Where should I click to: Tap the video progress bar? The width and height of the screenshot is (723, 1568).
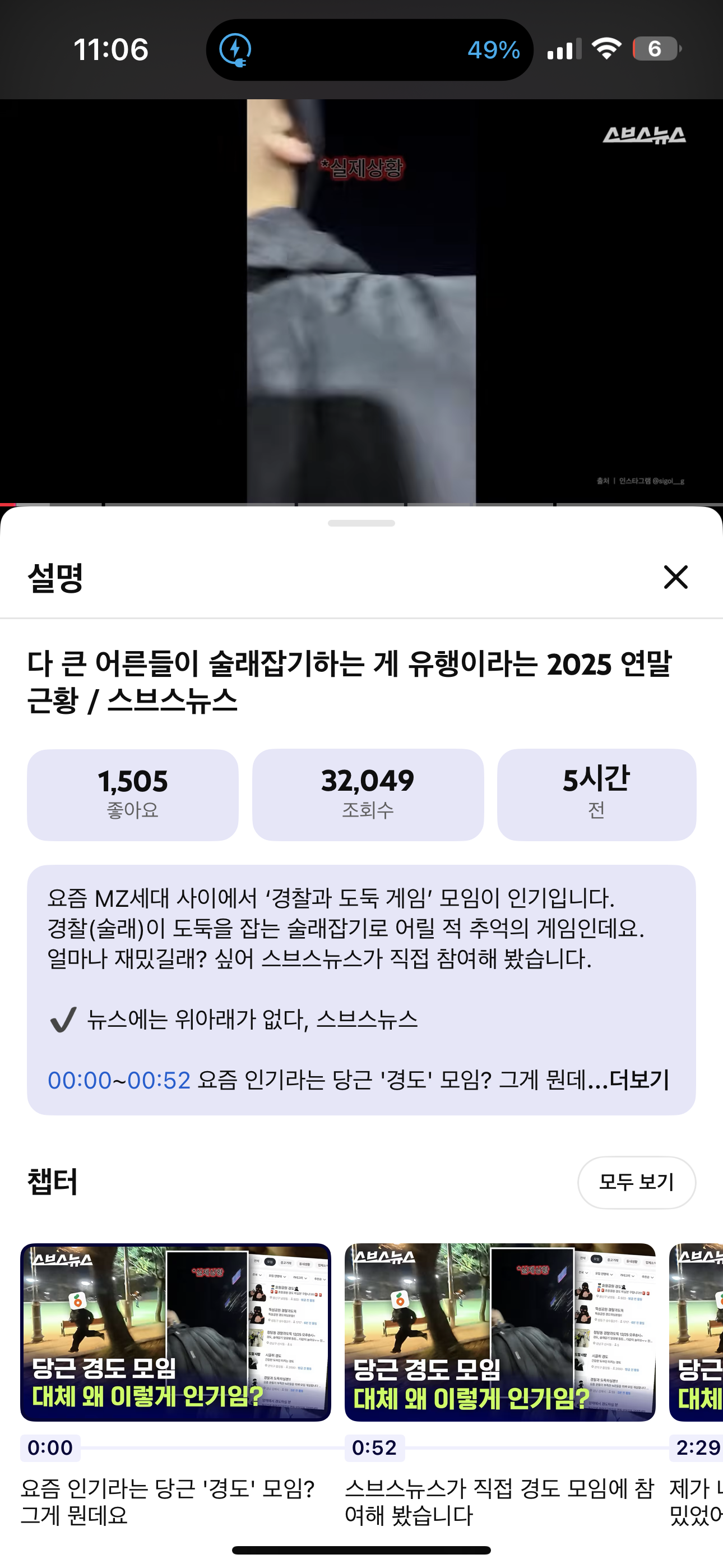tap(361, 504)
